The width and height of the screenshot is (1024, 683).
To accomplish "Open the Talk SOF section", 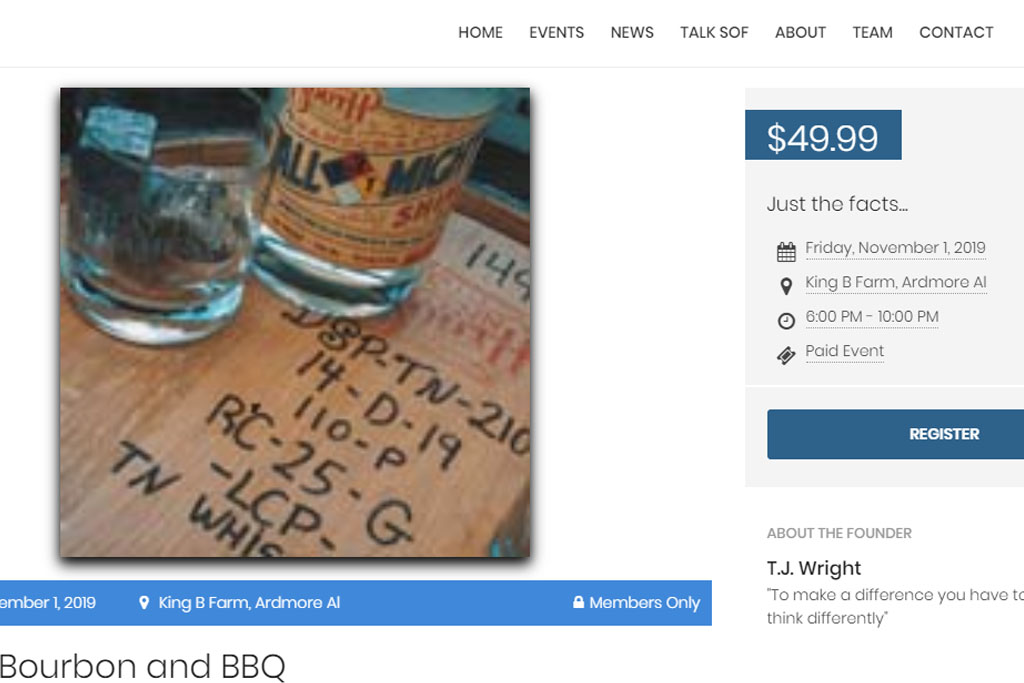I will tap(714, 32).
